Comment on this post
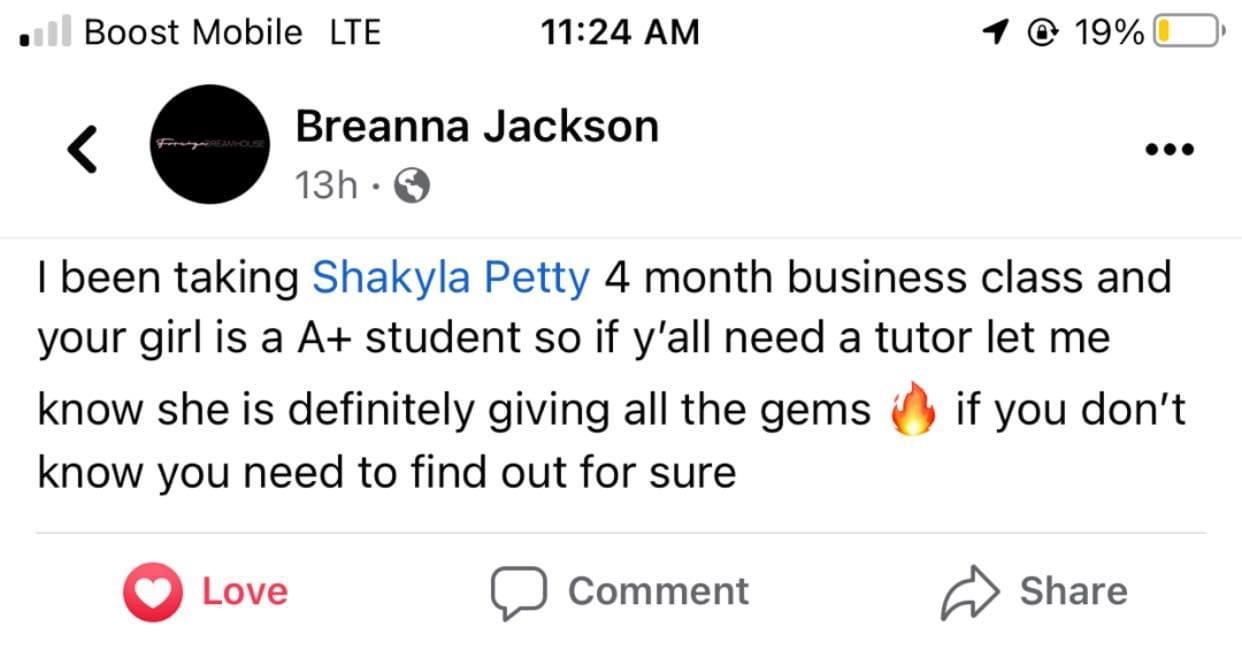The image size is (1242, 648). 619,591
